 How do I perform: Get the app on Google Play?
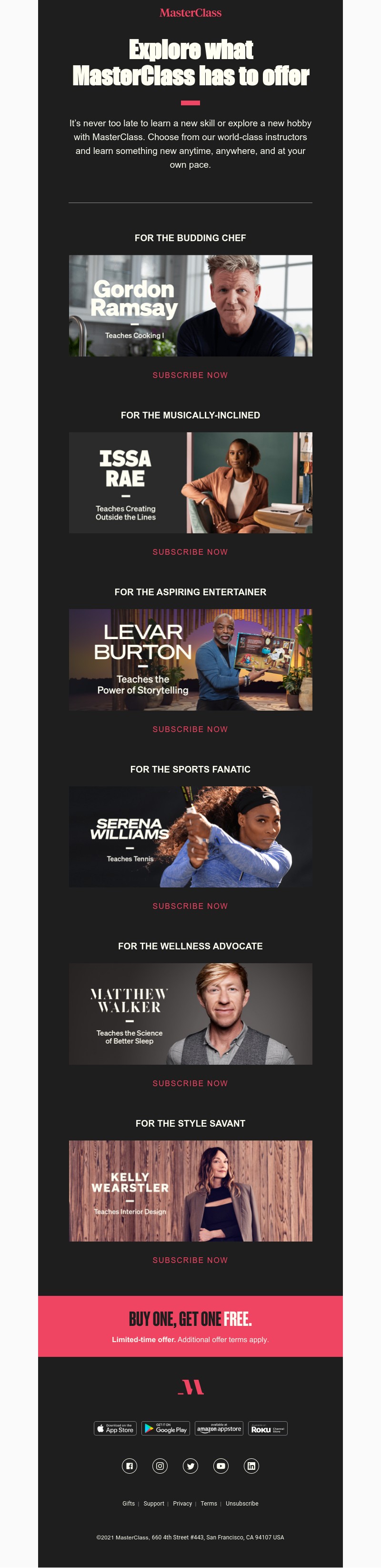[166, 1429]
